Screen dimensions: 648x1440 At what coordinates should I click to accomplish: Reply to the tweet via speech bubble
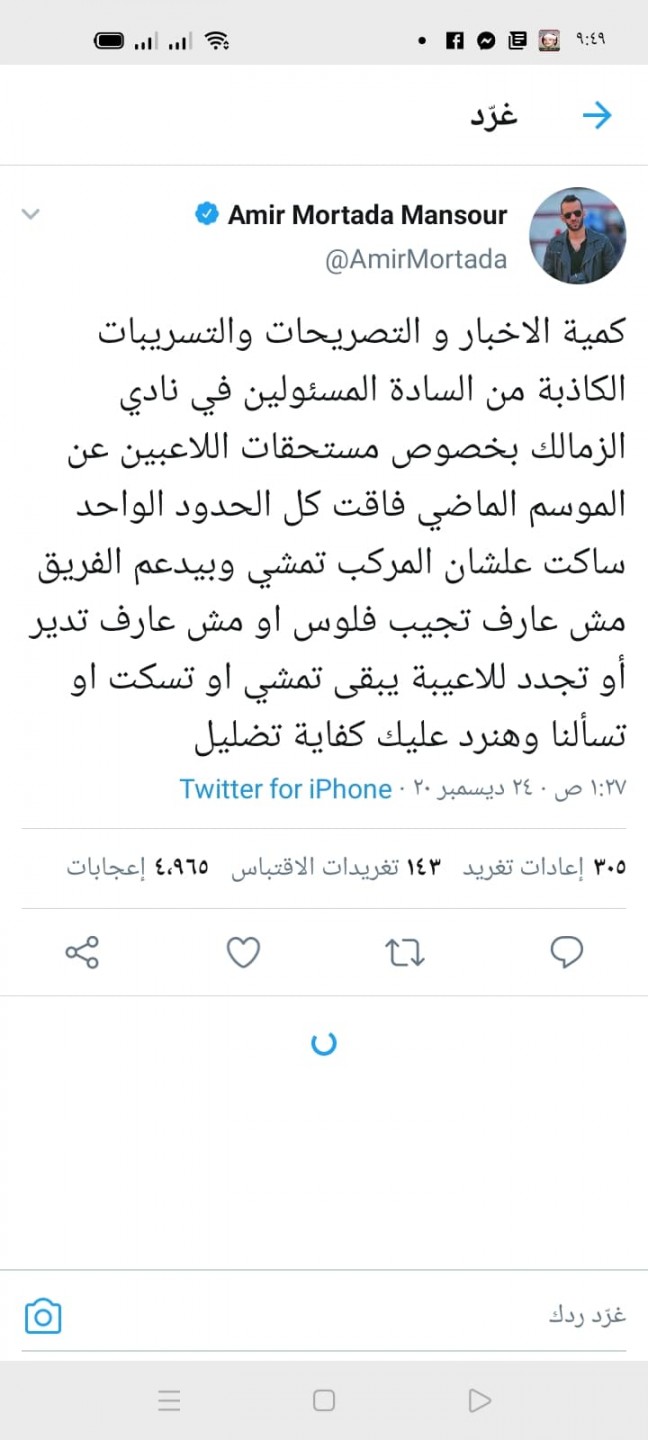coord(567,952)
